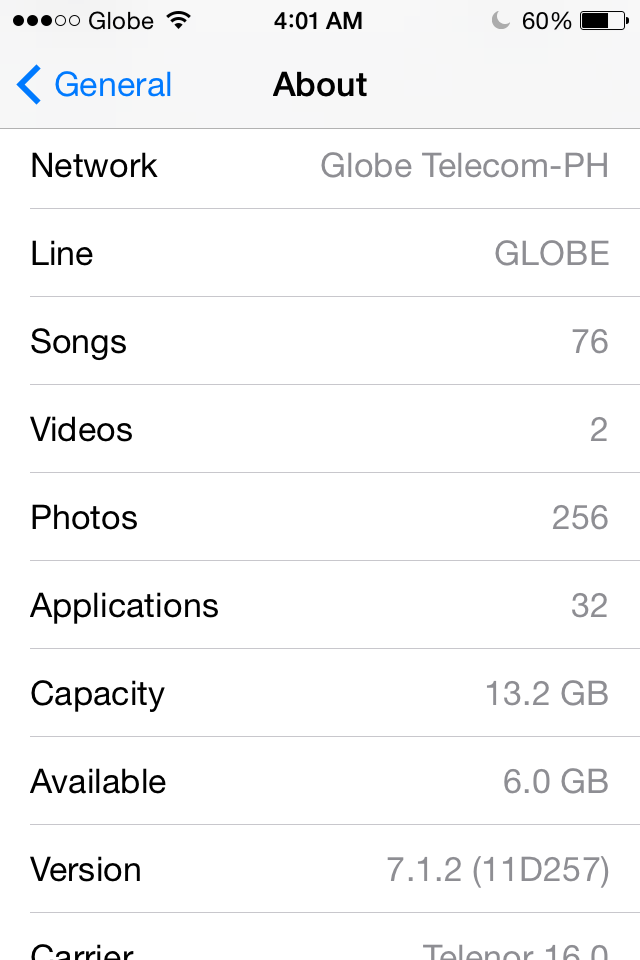The height and width of the screenshot is (960, 640).
Task: Go back to General settings
Action: tap(94, 85)
